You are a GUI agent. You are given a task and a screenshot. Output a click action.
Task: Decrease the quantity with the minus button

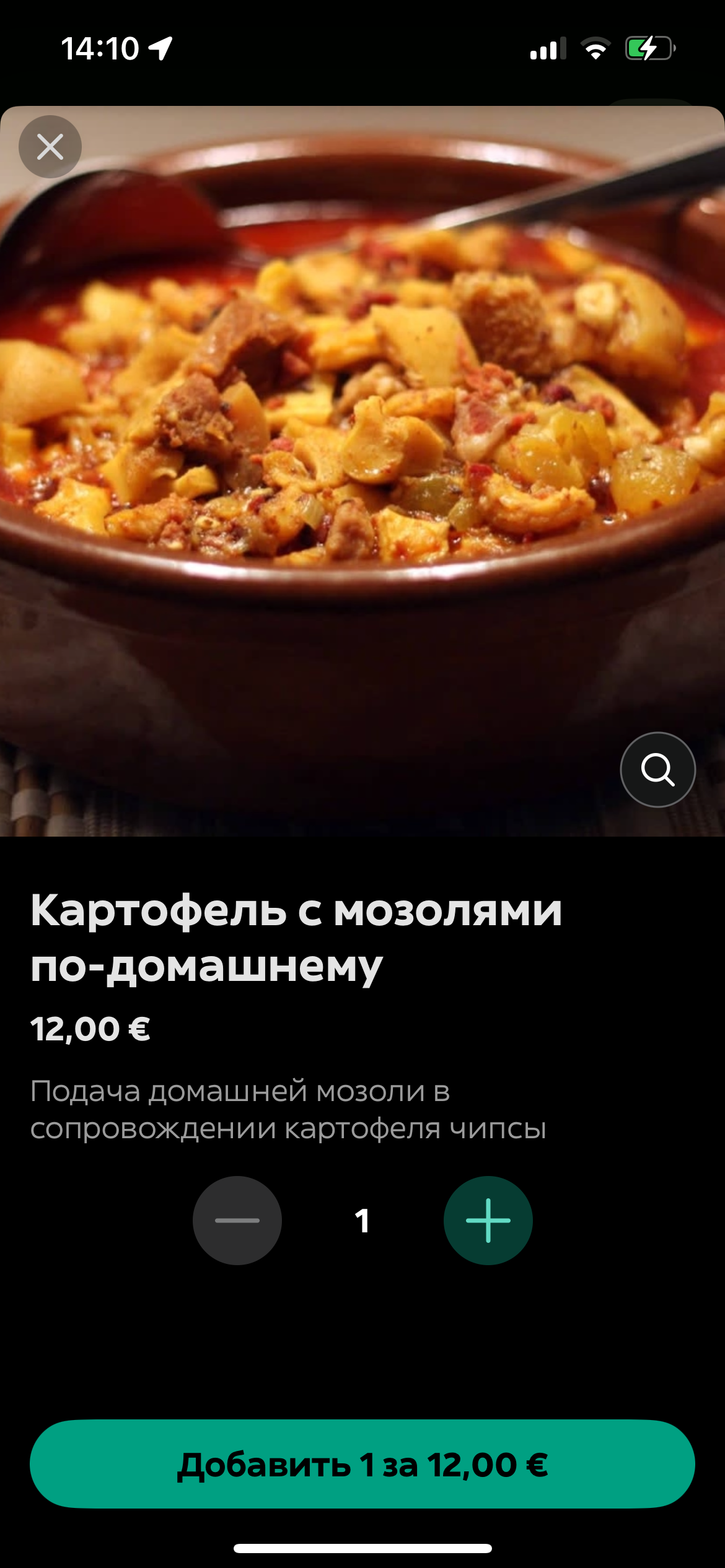(237, 1221)
